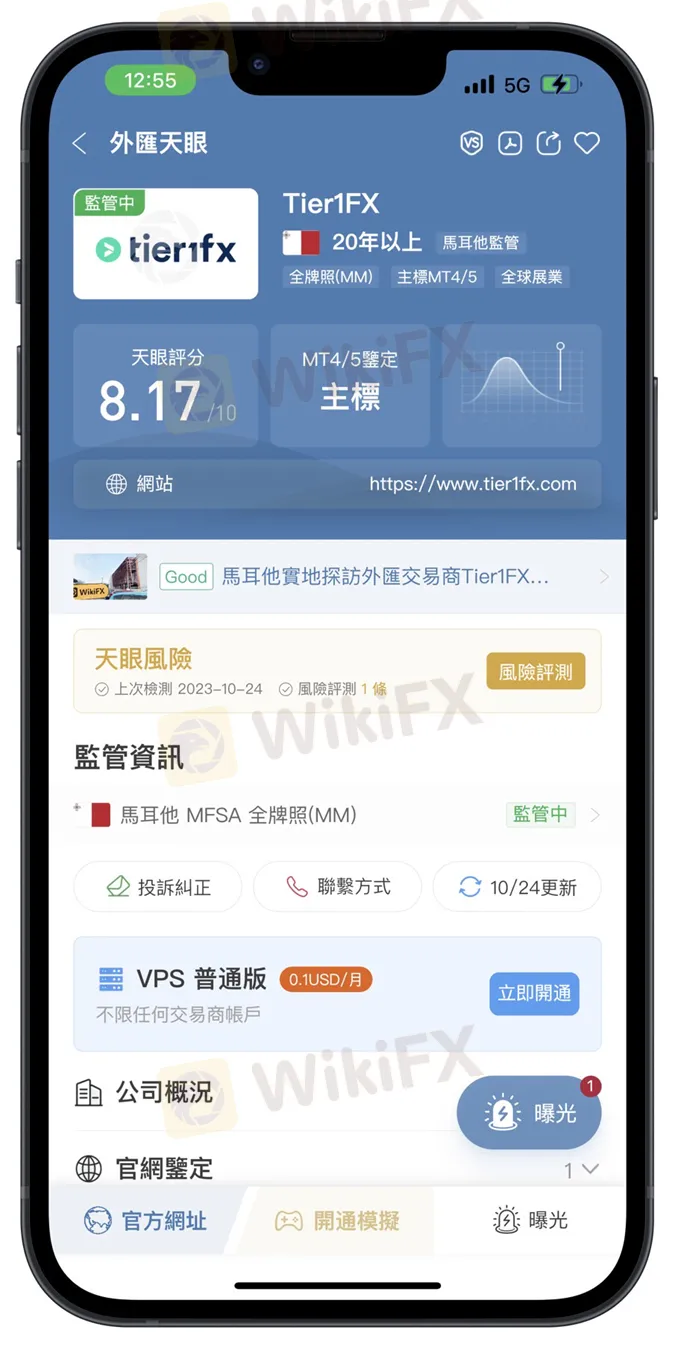675x1350 pixels.
Task: Tap the 10/24更新 refresh chip
Action: click(x=517, y=887)
